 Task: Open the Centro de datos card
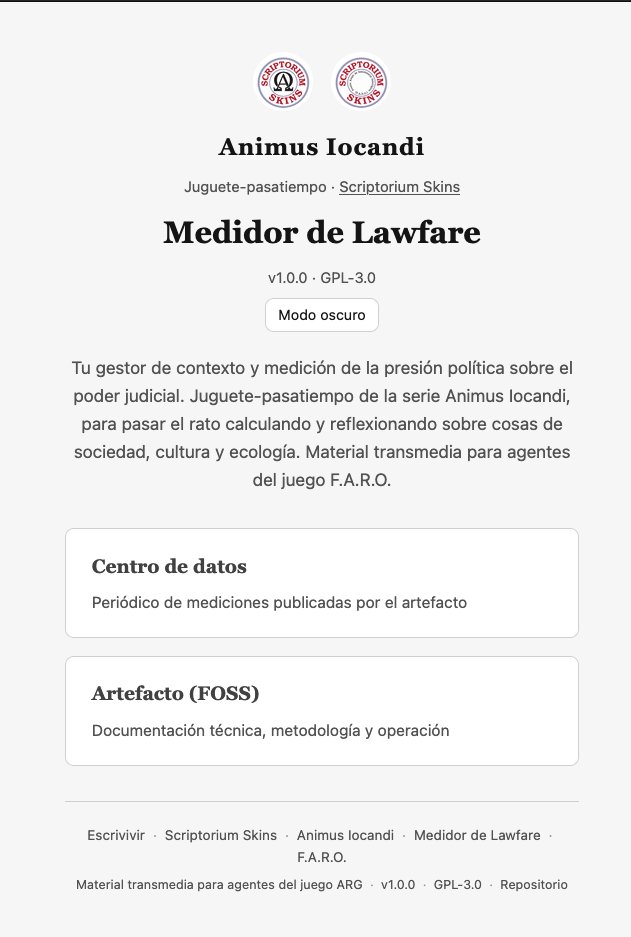click(321, 583)
